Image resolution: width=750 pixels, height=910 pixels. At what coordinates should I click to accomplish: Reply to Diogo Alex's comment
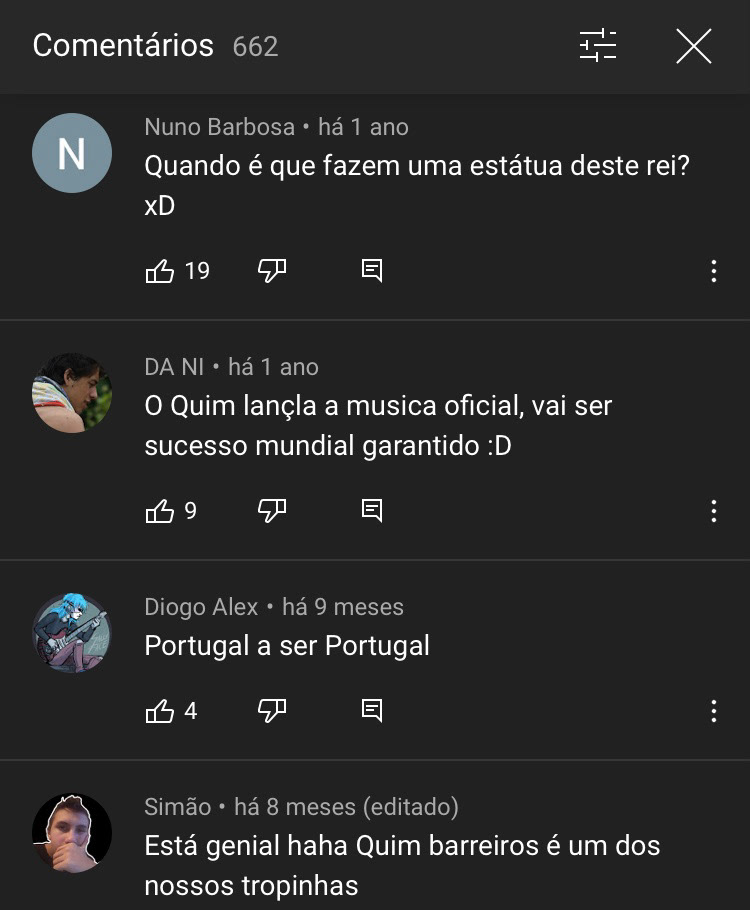click(372, 711)
